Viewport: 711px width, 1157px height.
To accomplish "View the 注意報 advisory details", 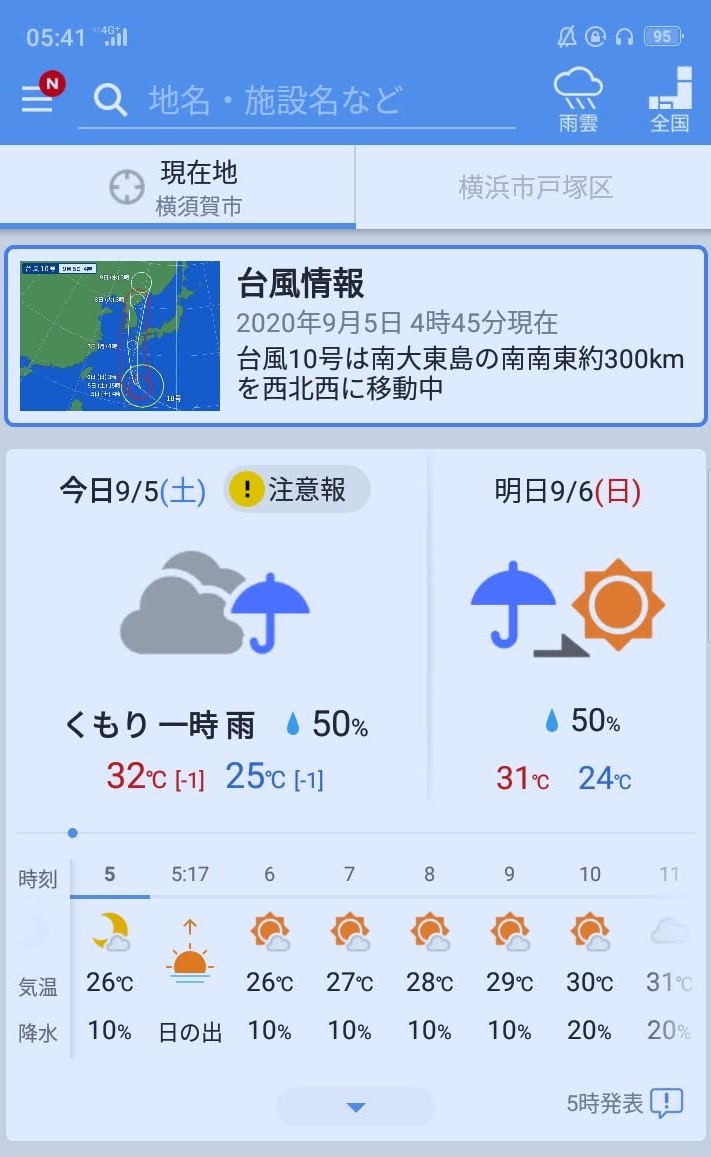I will pyautogui.click(x=296, y=489).
